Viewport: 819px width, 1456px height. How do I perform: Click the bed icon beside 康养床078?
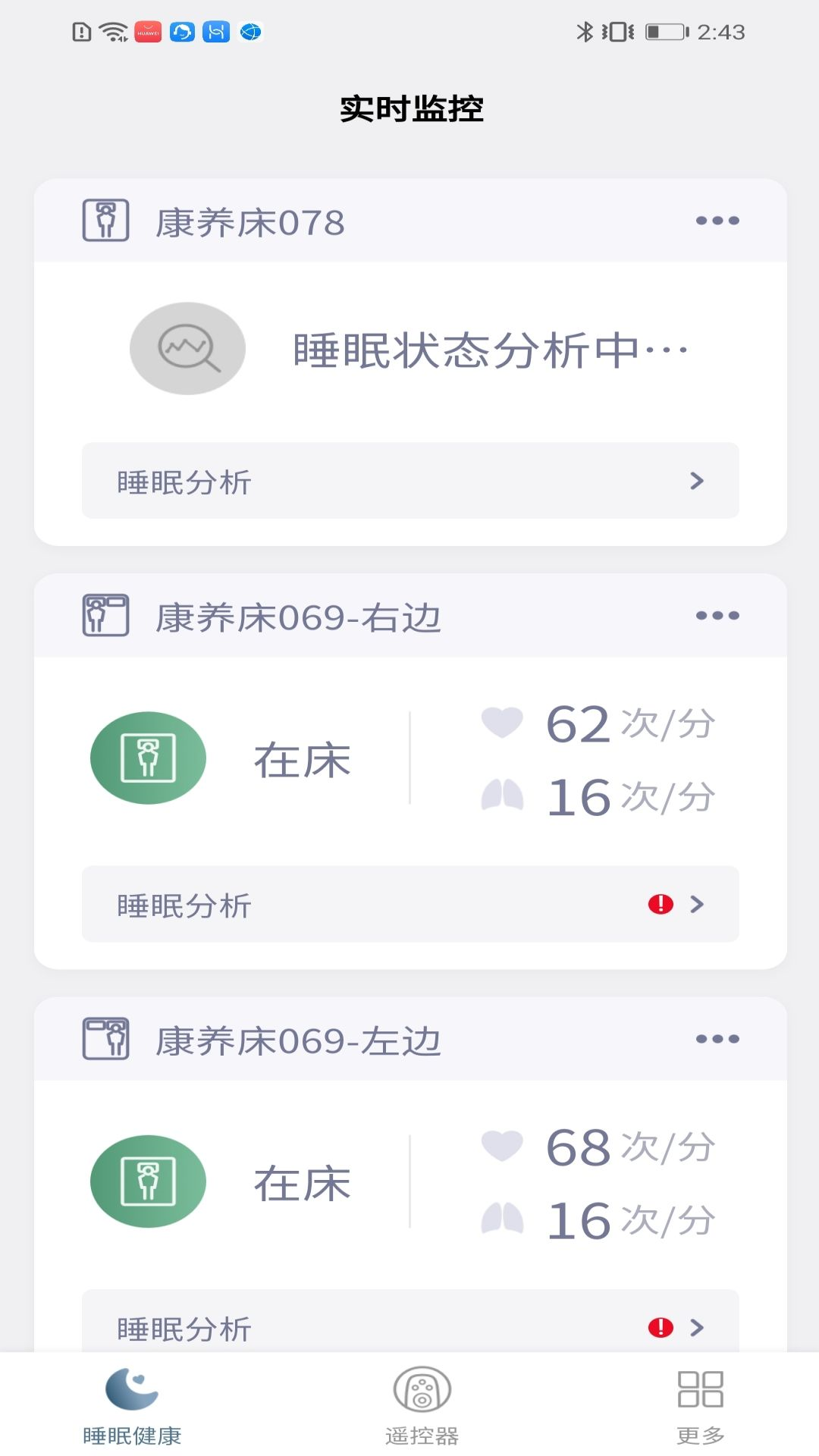pos(105,221)
